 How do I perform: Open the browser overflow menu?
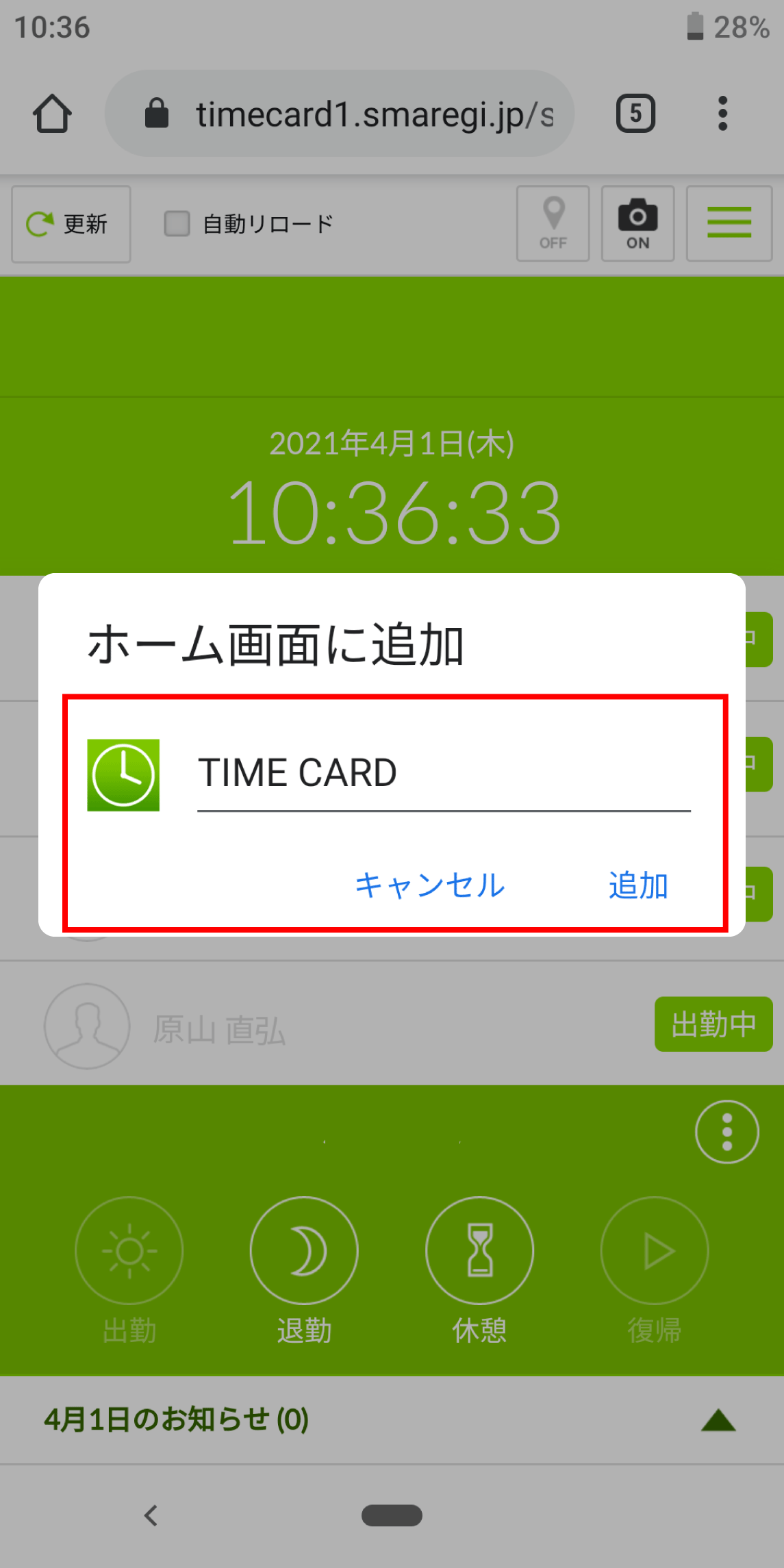(722, 114)
